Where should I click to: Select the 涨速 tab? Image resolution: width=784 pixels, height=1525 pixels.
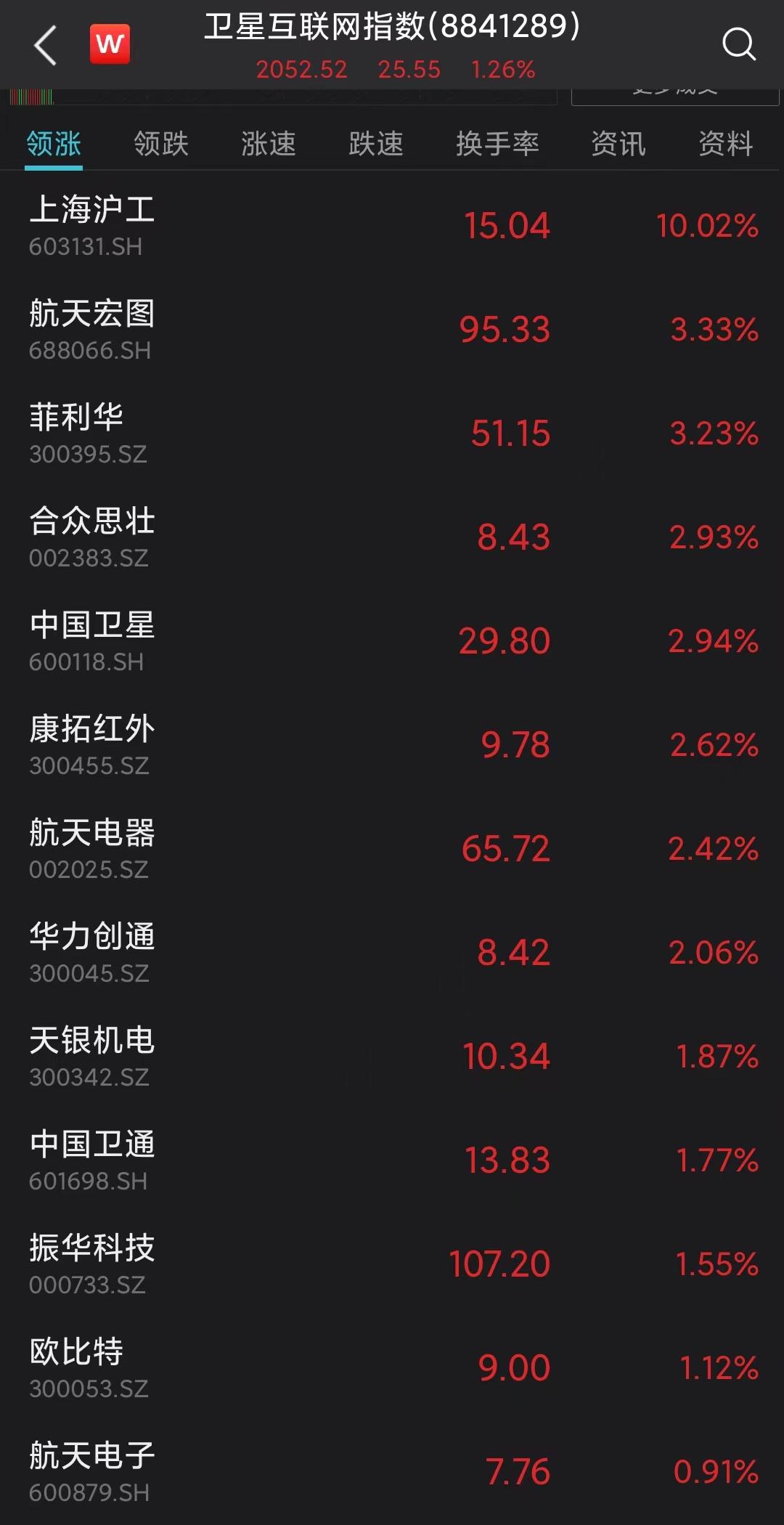[269, 143]
